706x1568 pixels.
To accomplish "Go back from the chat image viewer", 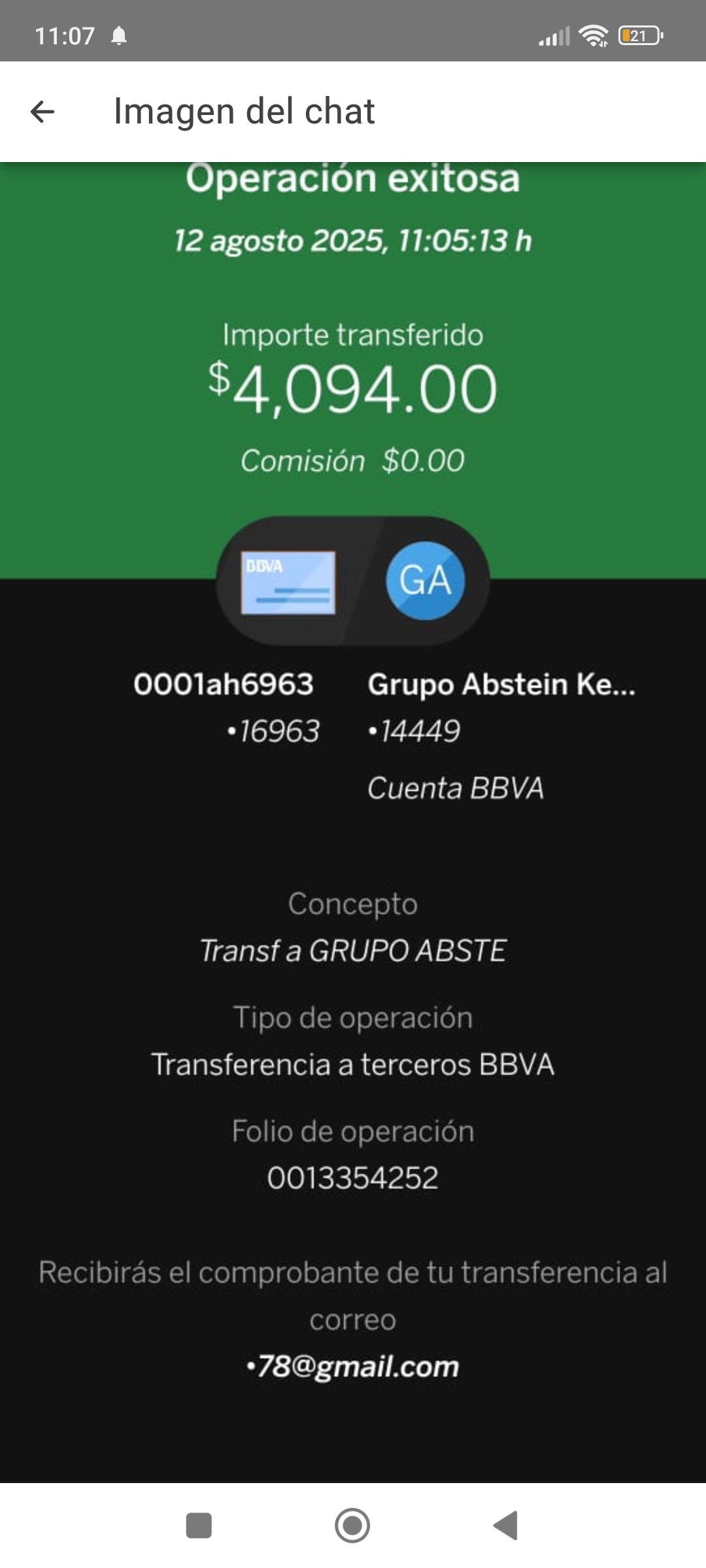I will 42,112.
